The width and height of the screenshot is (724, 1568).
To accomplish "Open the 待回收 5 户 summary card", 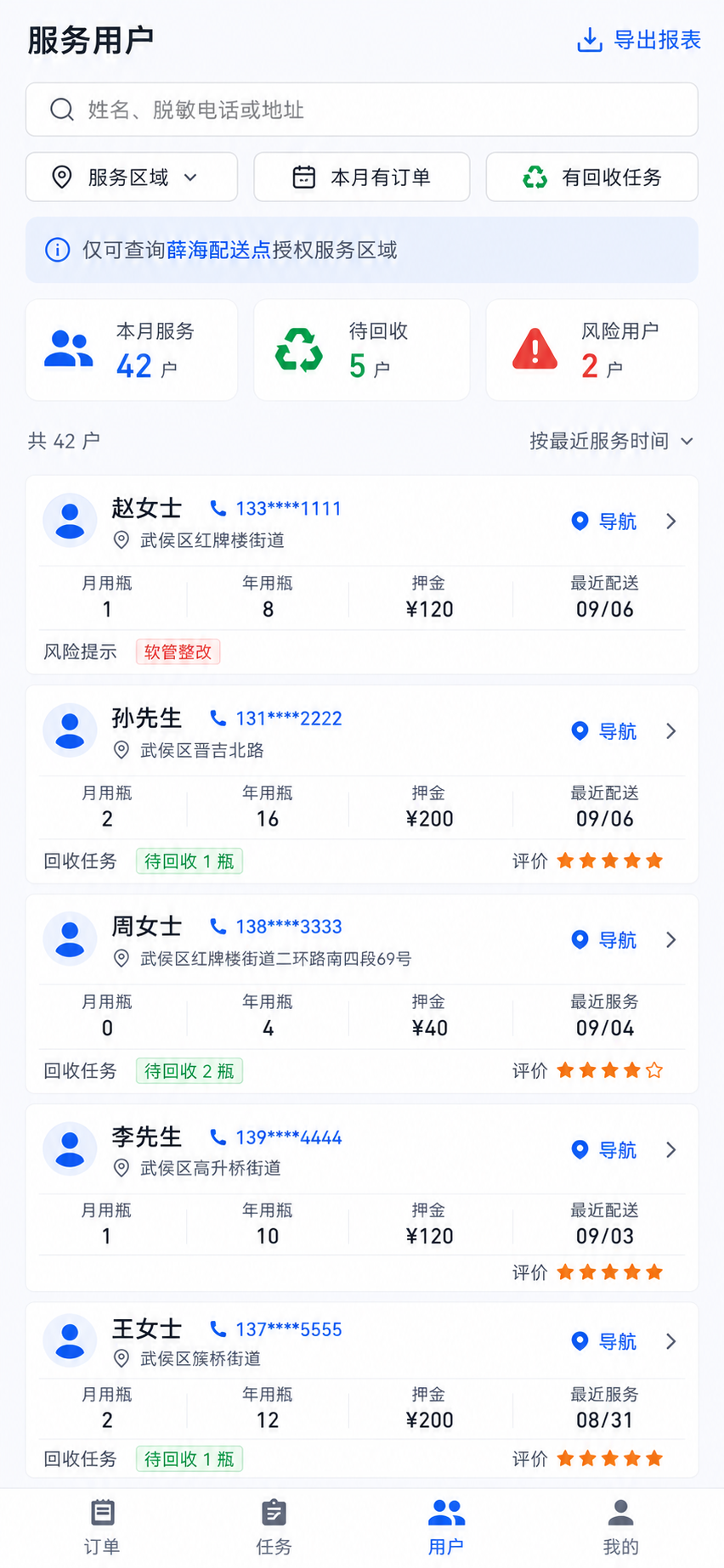I will click(362, 349).
